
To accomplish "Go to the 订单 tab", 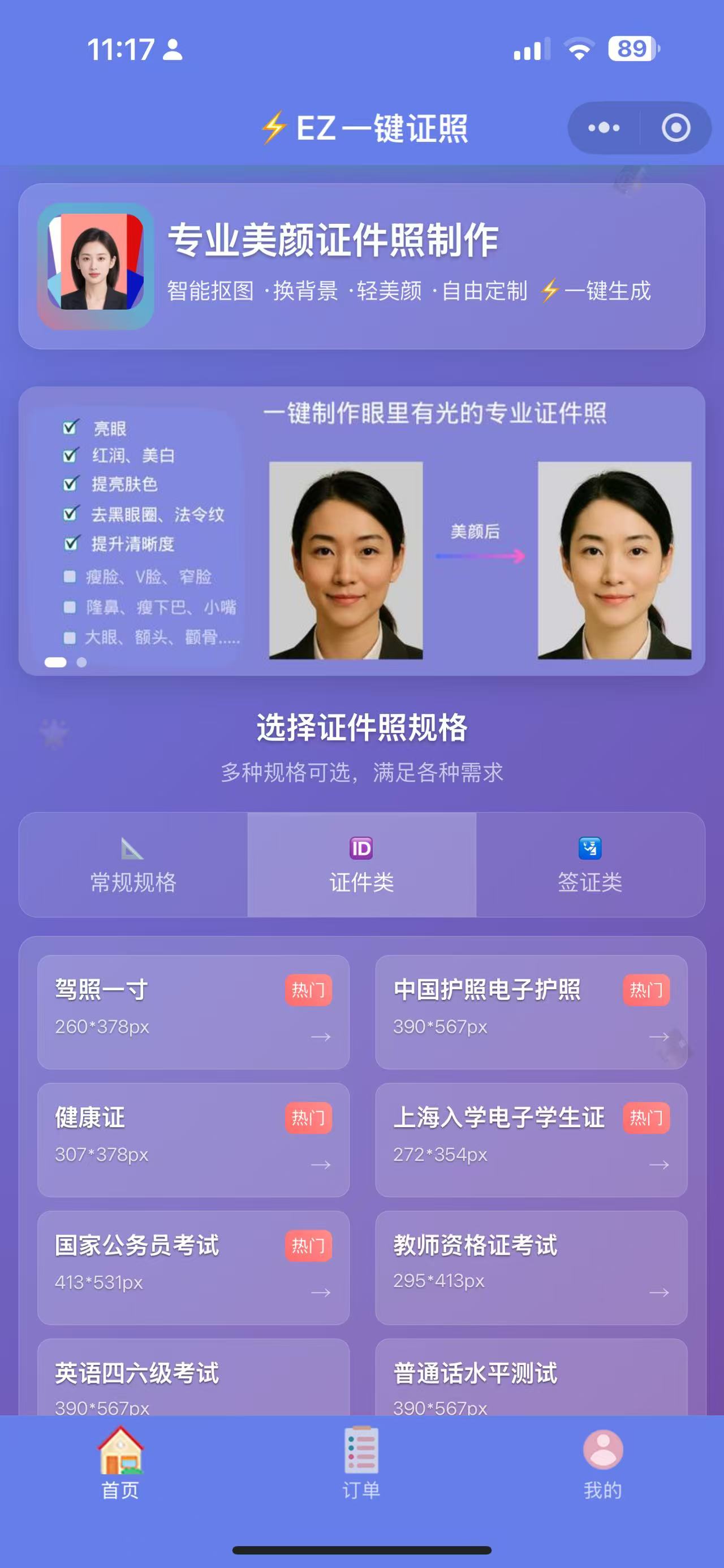I will 361,1464.
